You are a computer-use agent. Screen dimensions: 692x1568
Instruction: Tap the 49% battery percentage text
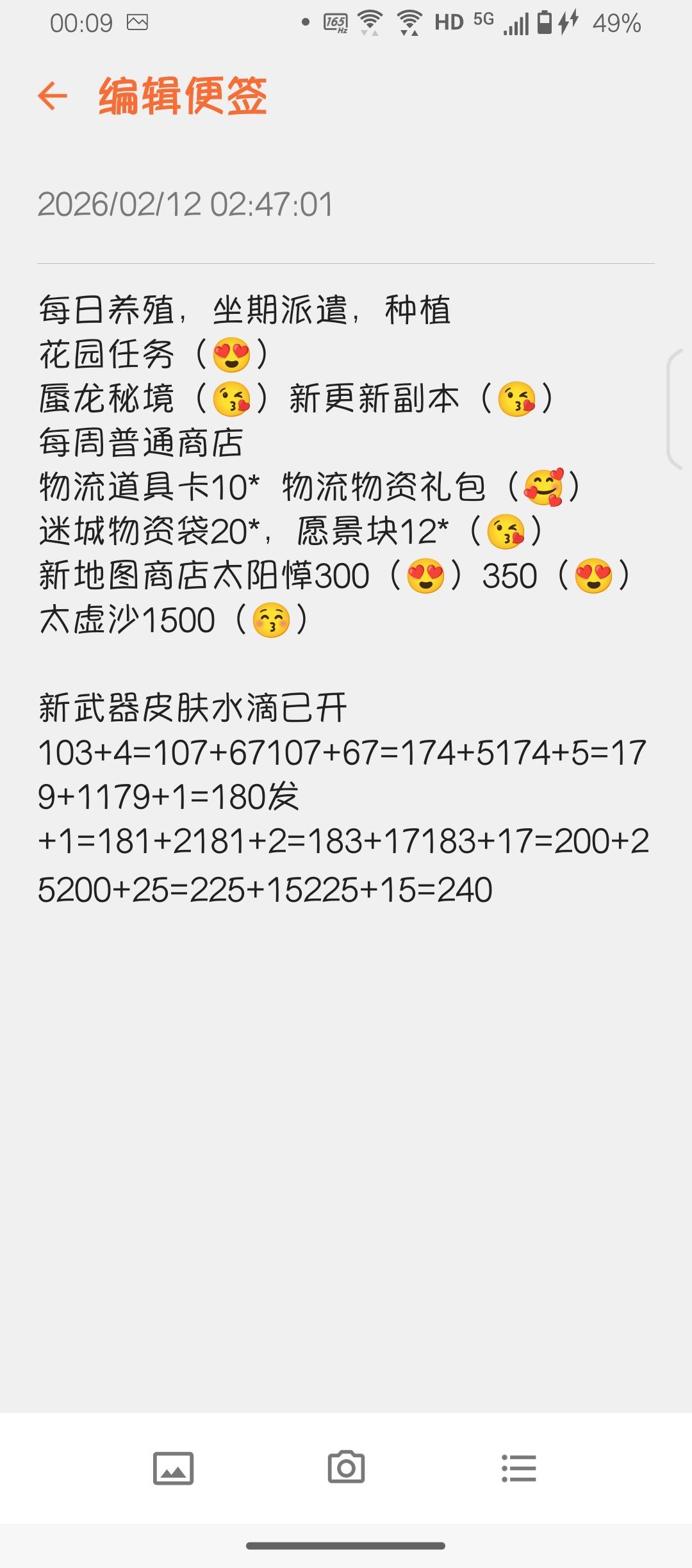[x=615, y=23]
